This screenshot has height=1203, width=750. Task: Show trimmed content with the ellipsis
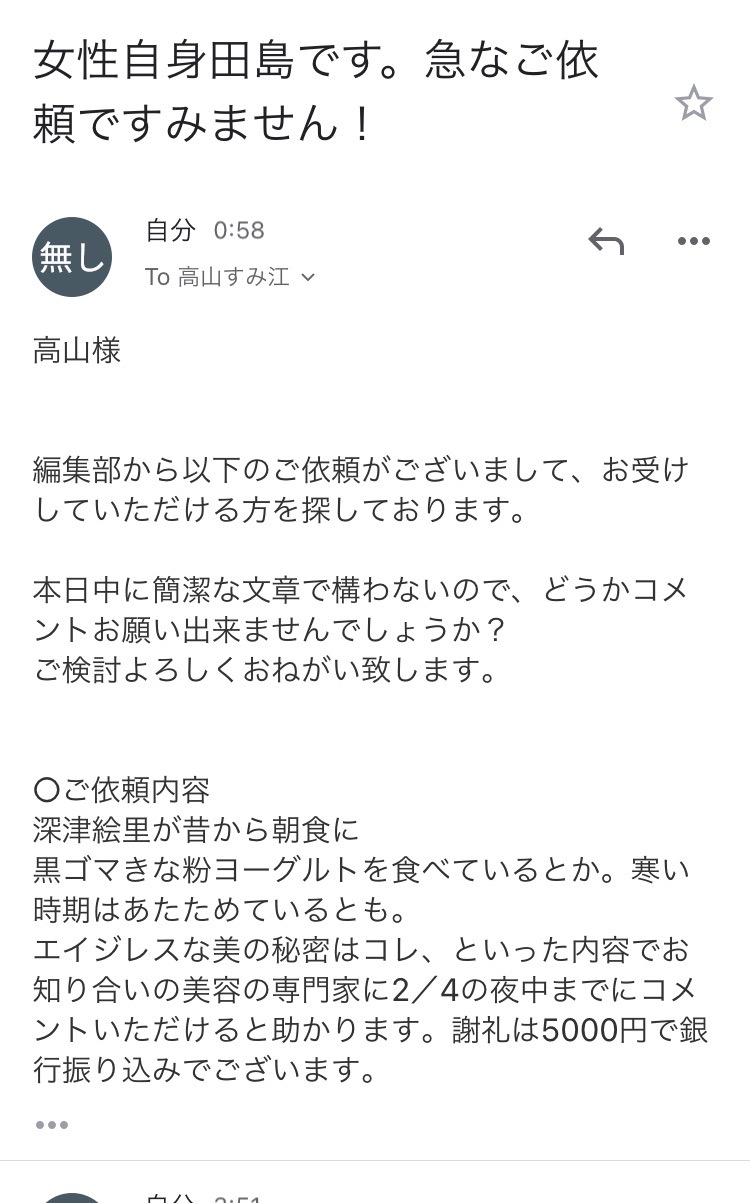52,1125
